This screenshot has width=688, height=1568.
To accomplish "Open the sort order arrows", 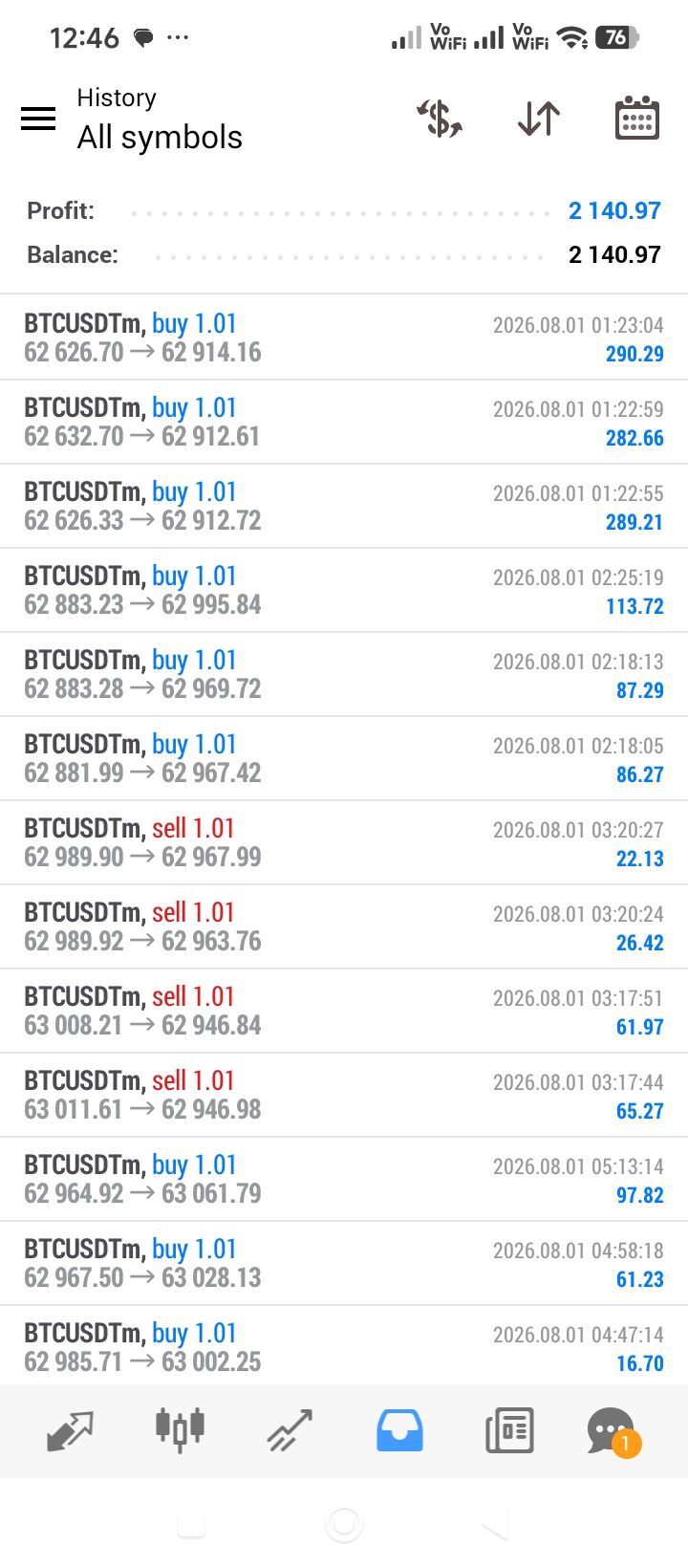I will pos(539,119).
